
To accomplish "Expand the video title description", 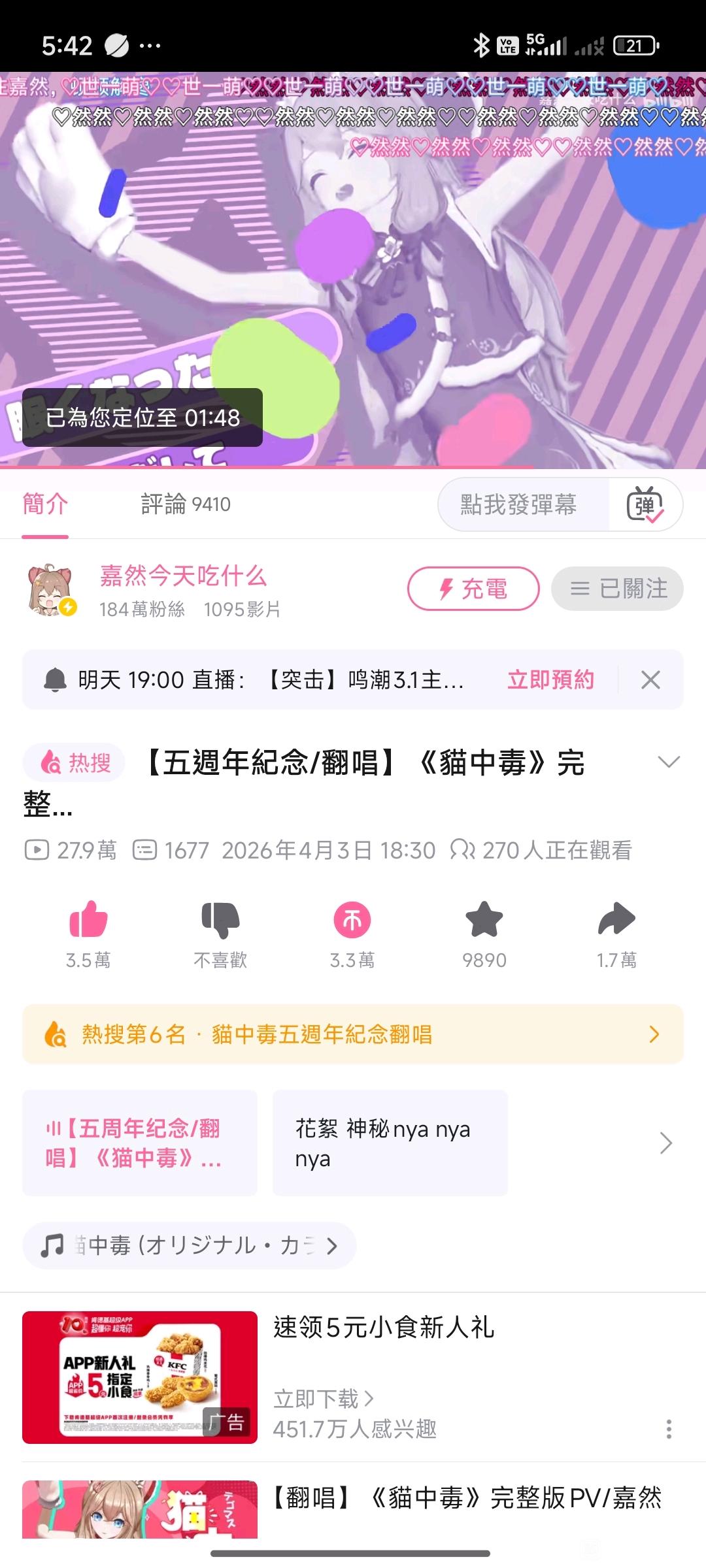I will [x=668, y=762].
